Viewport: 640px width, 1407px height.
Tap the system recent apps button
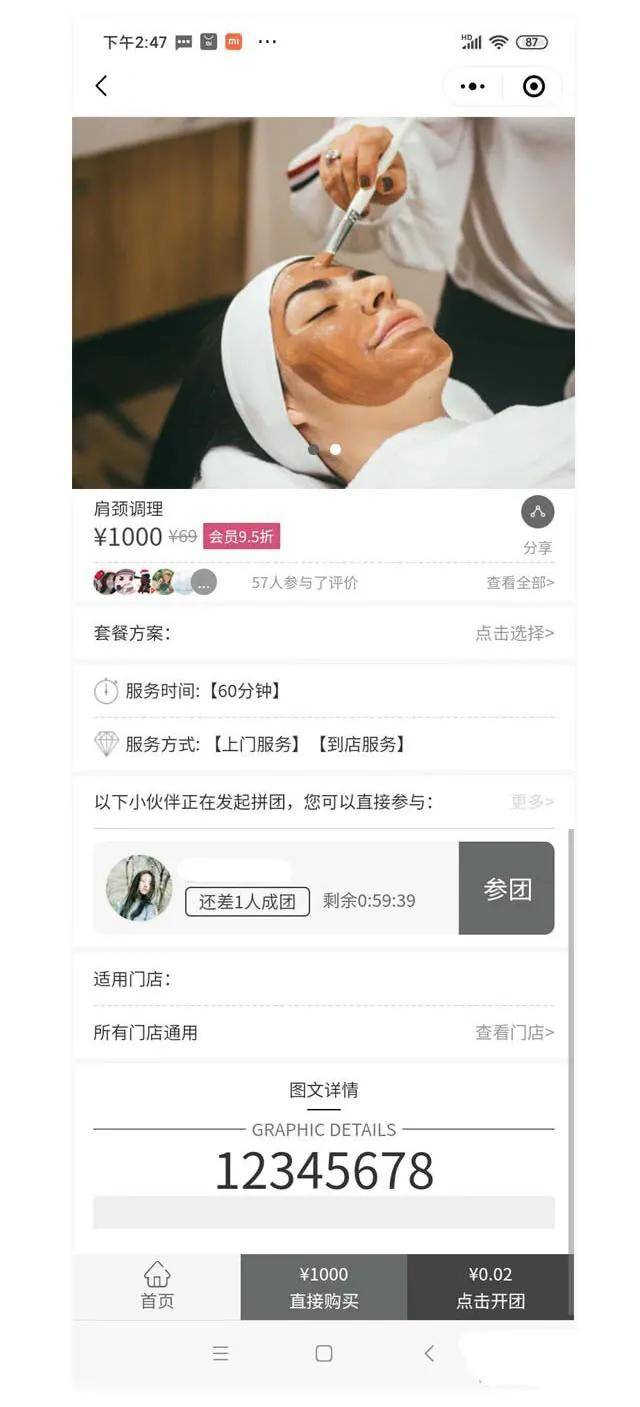[221, 1353]
